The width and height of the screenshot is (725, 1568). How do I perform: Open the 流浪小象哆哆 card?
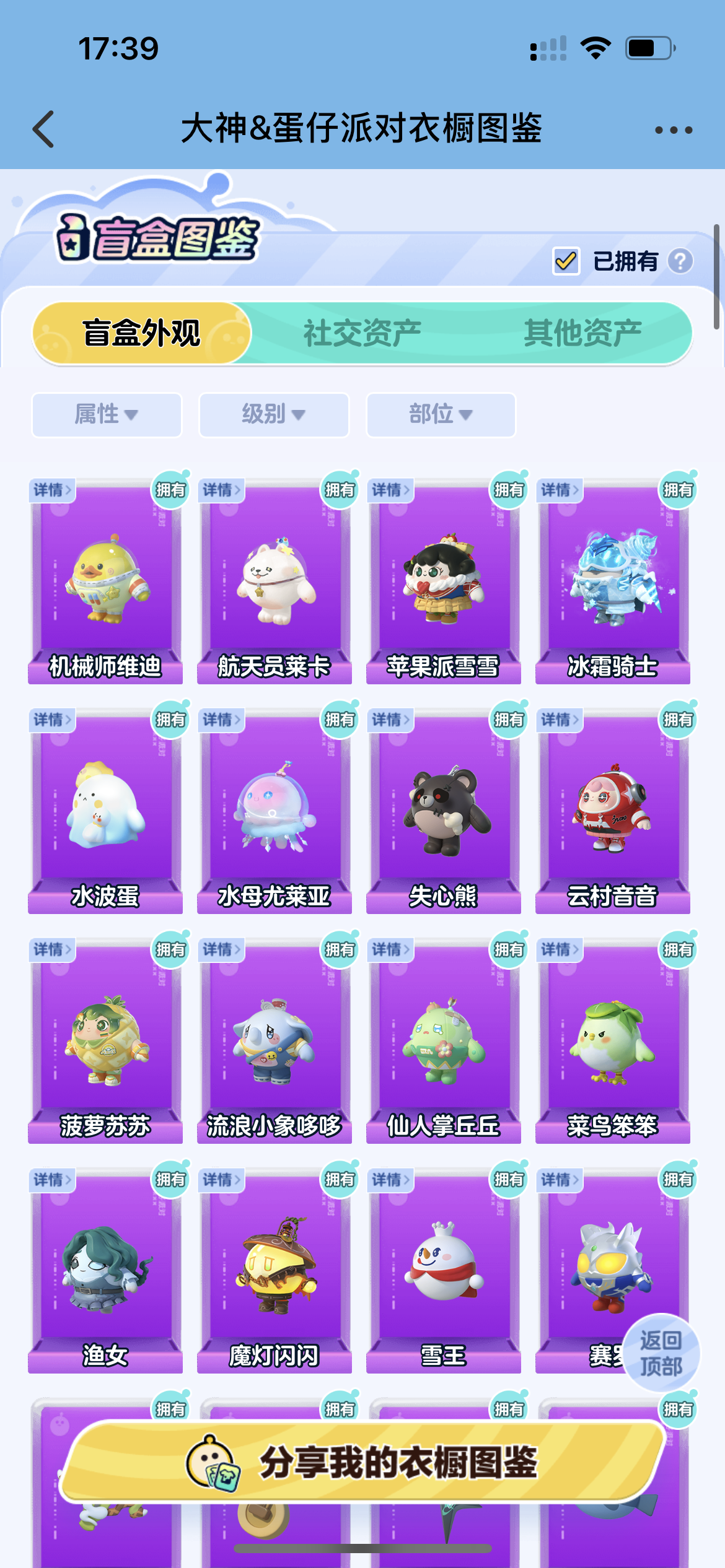(x=274, y=1042)
